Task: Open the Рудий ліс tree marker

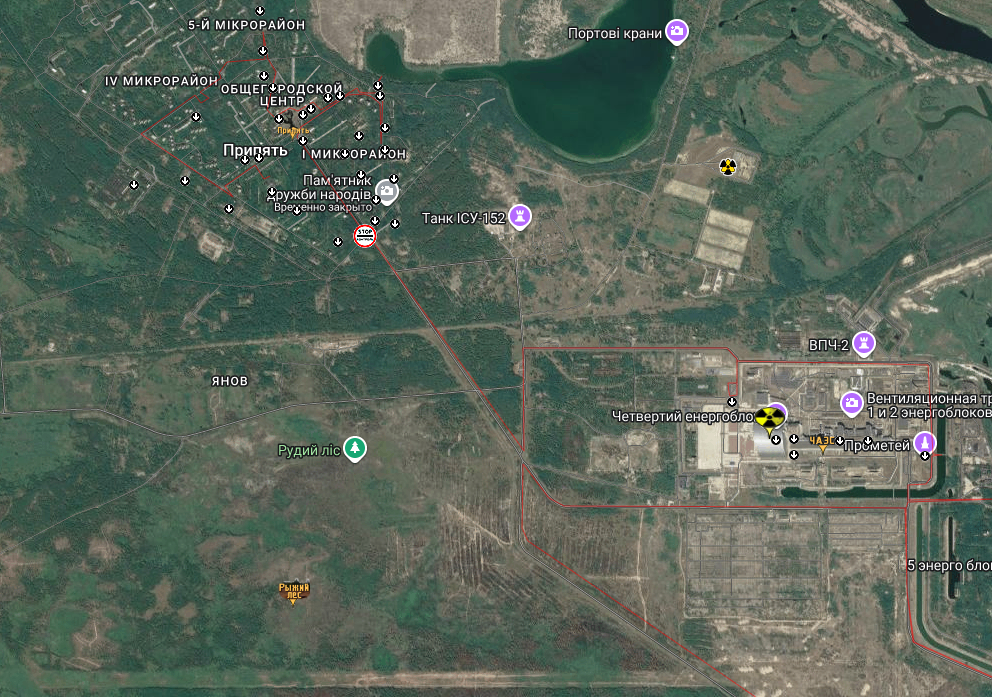Action: [353, 448]
